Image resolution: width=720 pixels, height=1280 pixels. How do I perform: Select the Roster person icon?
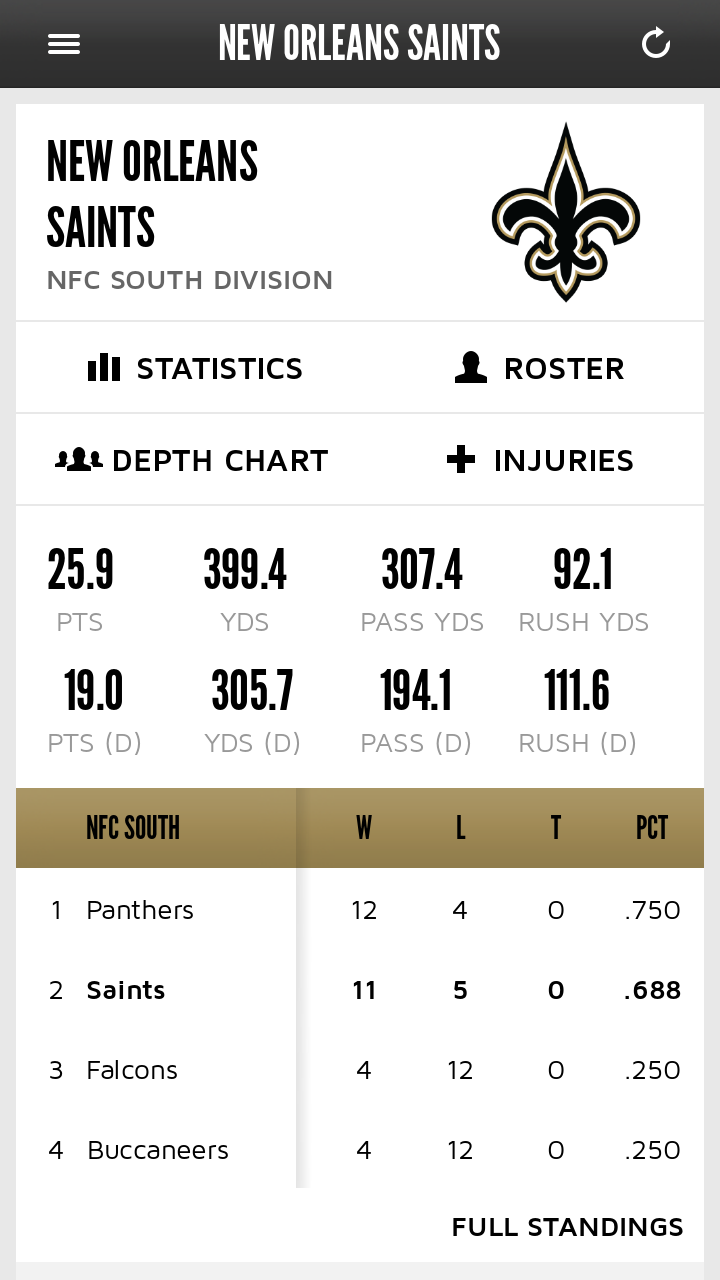(469, 368)
